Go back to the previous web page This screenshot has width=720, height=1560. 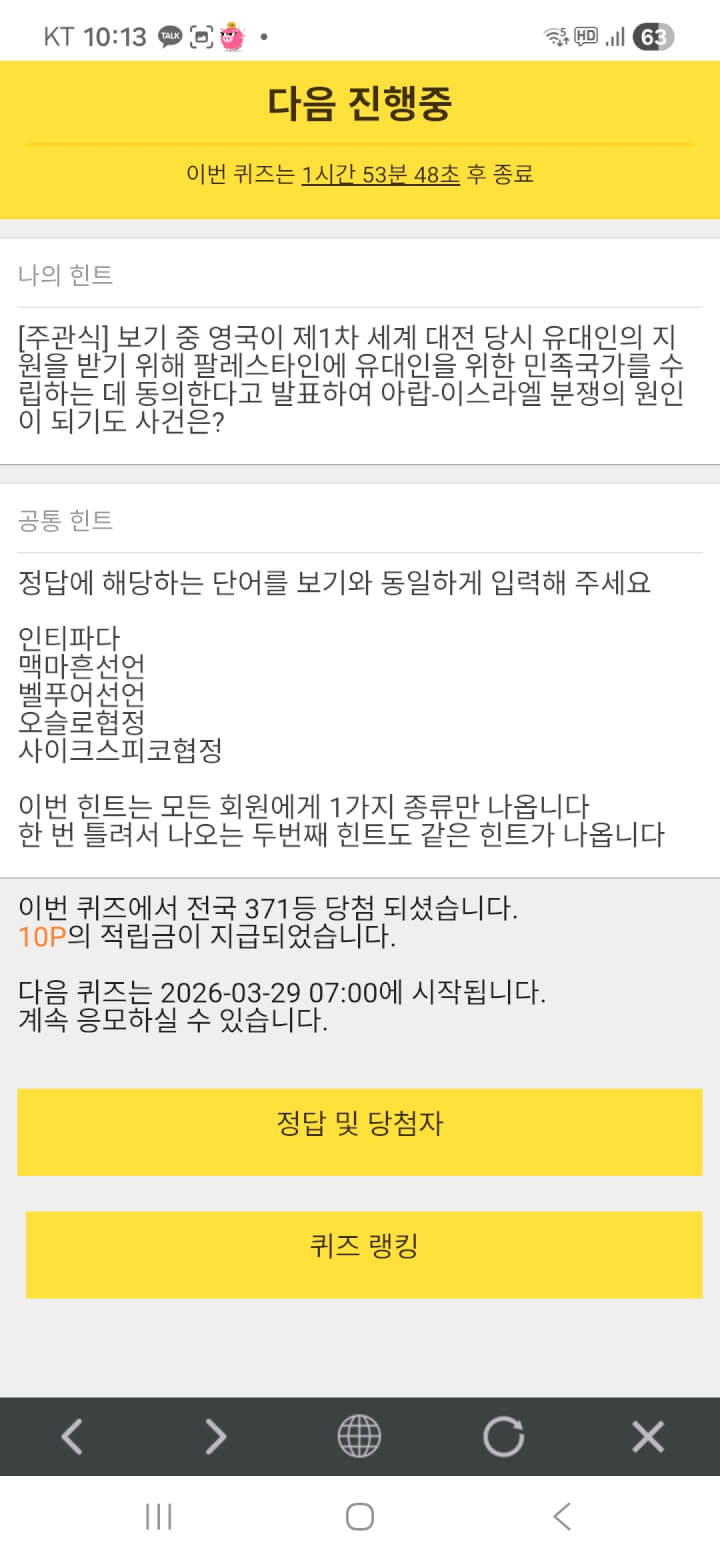pyautogui.click(x=72, y=1437)
